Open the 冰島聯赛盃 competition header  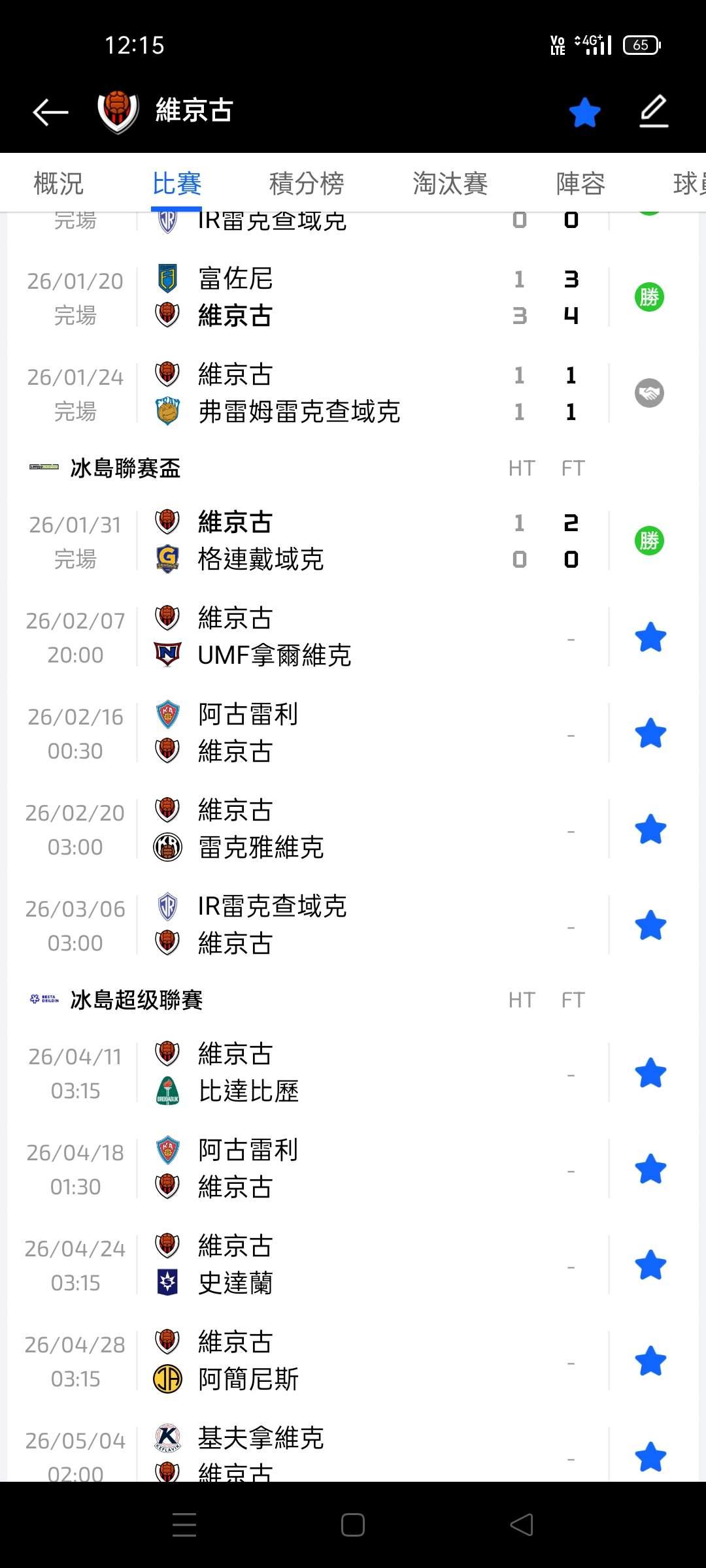pyautogui.click(x=124, y=468)
